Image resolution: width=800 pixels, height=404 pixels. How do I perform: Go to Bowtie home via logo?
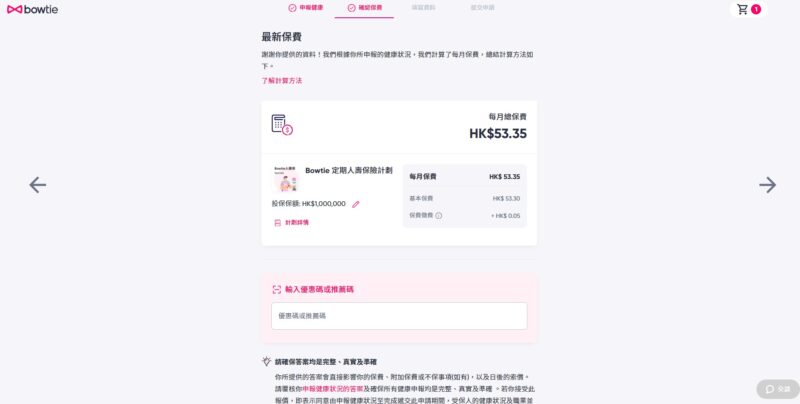click(31, 8)
